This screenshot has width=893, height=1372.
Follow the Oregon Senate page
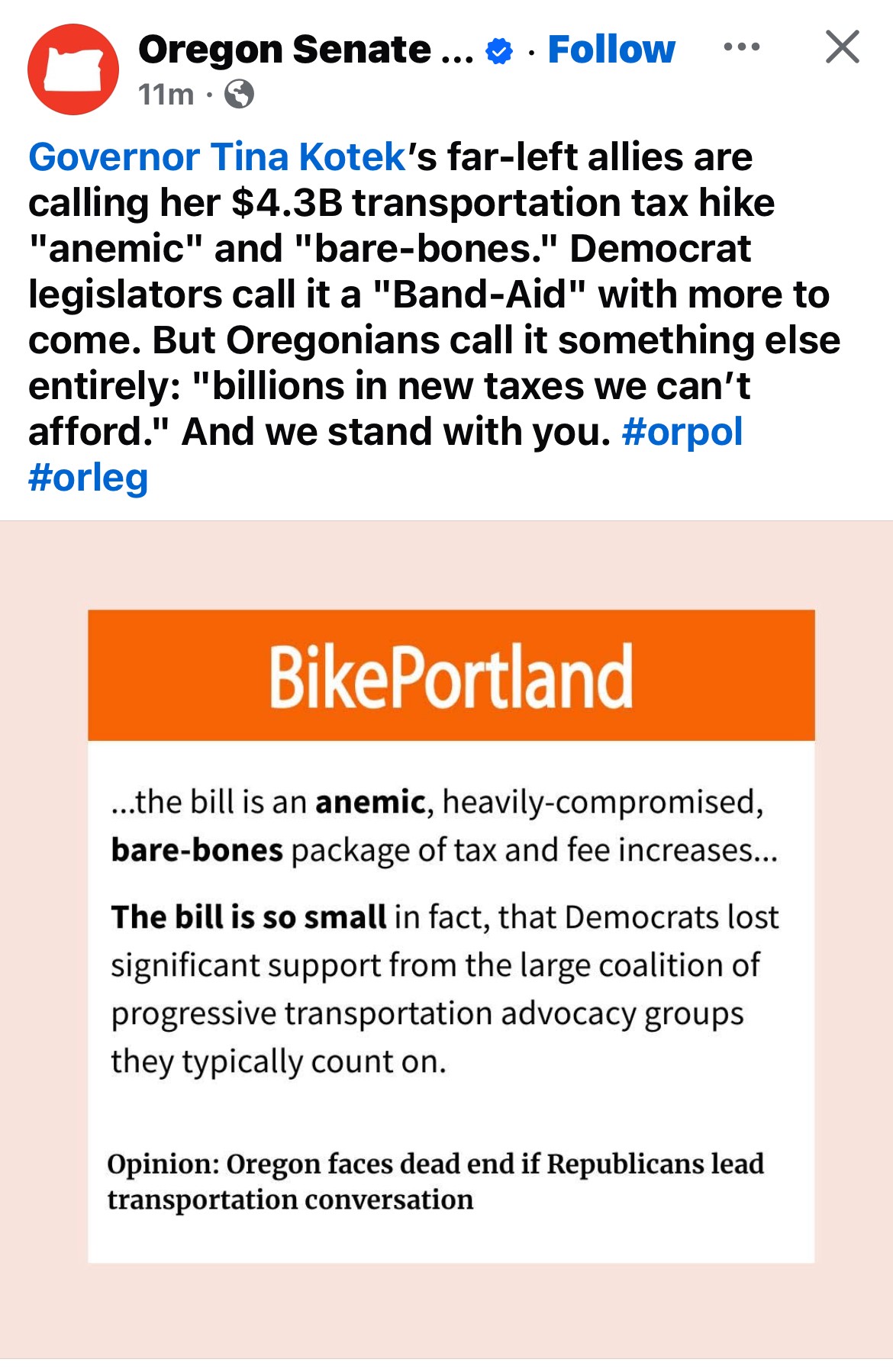pyautogui.click(x=611, y=50)
